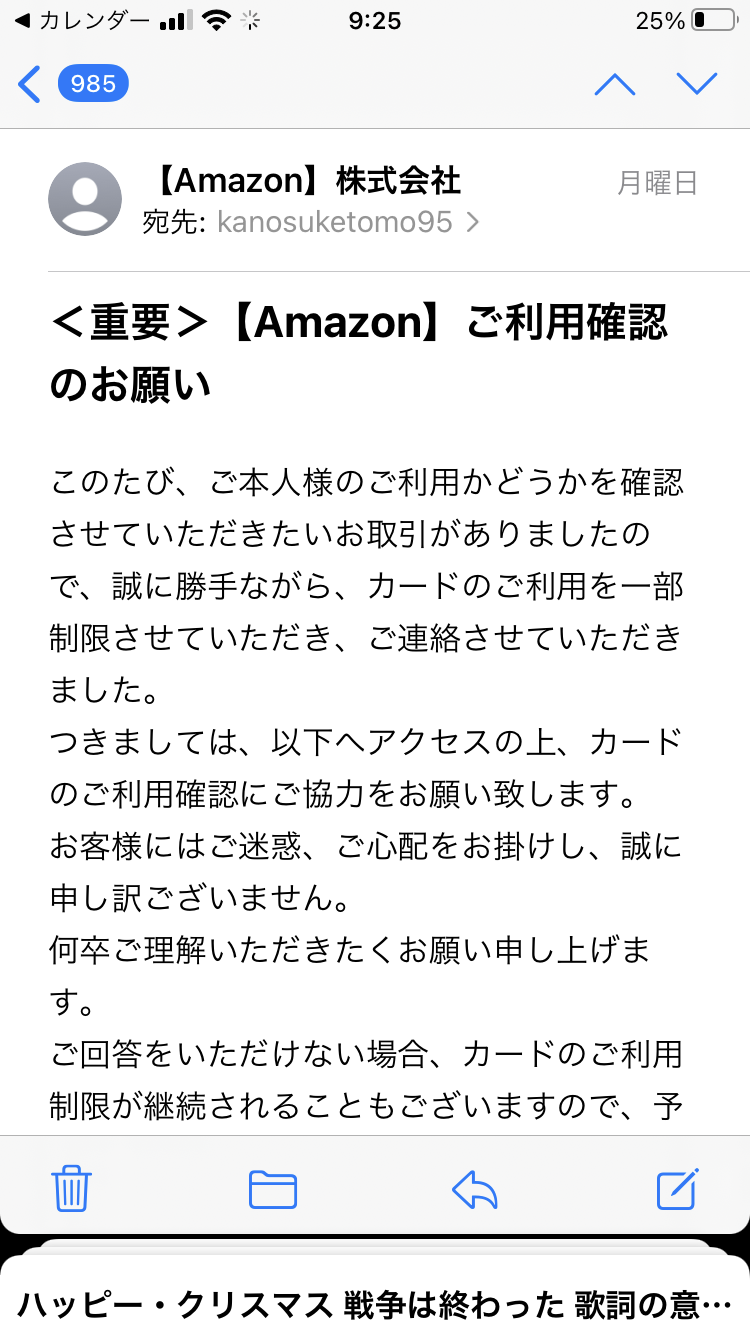Image resolution: width=750 pixels, height=1334 pixels.
Task: Go to the next email with down arrow
Action: (x=697, y=84)
